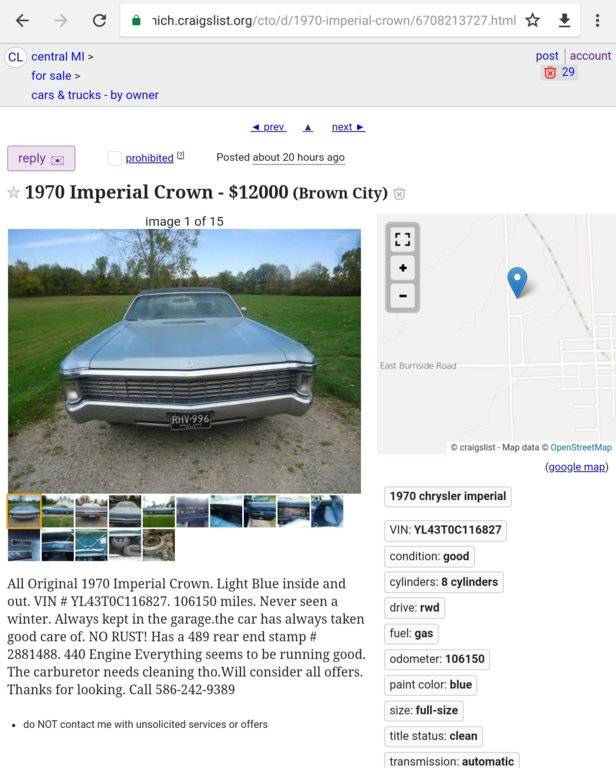Reply to the seller
The width and height of the screenshot is (616, 768).
click(41, 158)
